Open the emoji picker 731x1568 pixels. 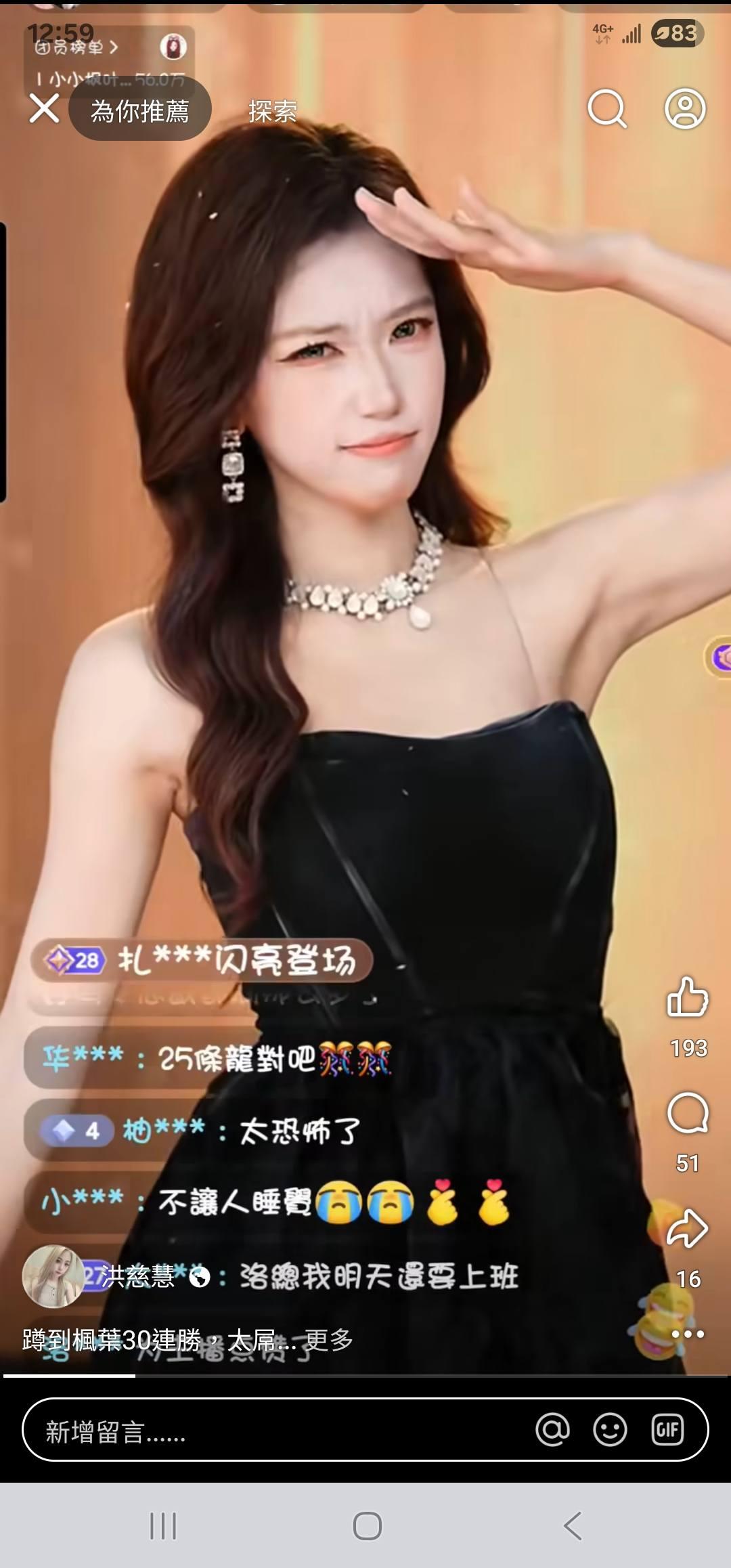tap(610, 1430)
